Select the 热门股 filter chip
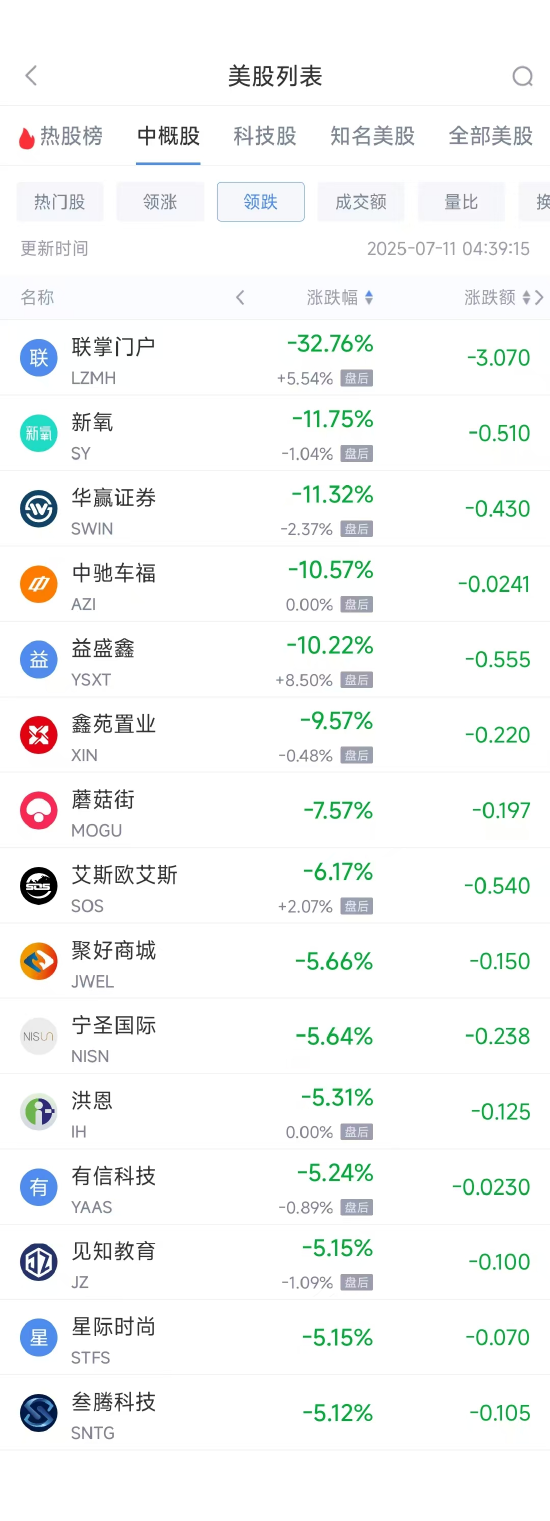The width and height of the screenshot is (550, 1521). pyautogui.click(x=60, y=202)
